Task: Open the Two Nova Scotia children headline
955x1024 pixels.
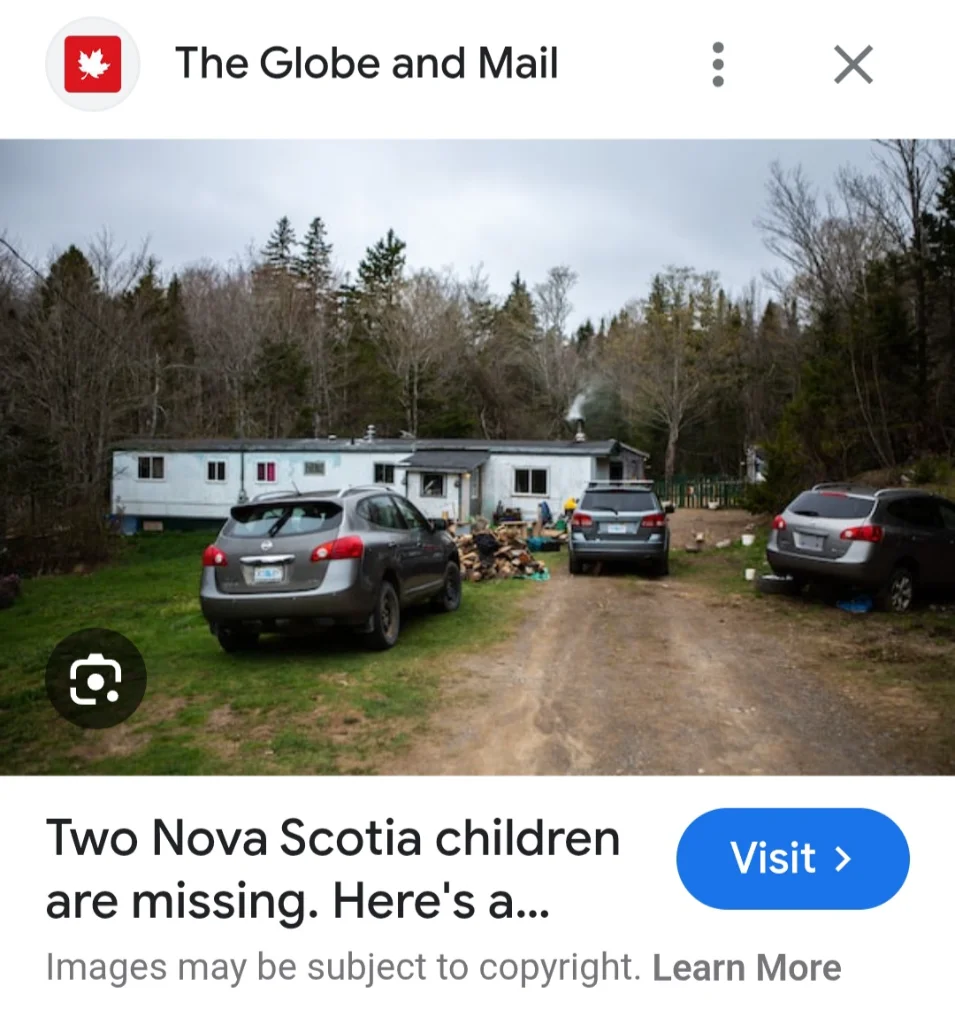Action: (x=332, y=868)
